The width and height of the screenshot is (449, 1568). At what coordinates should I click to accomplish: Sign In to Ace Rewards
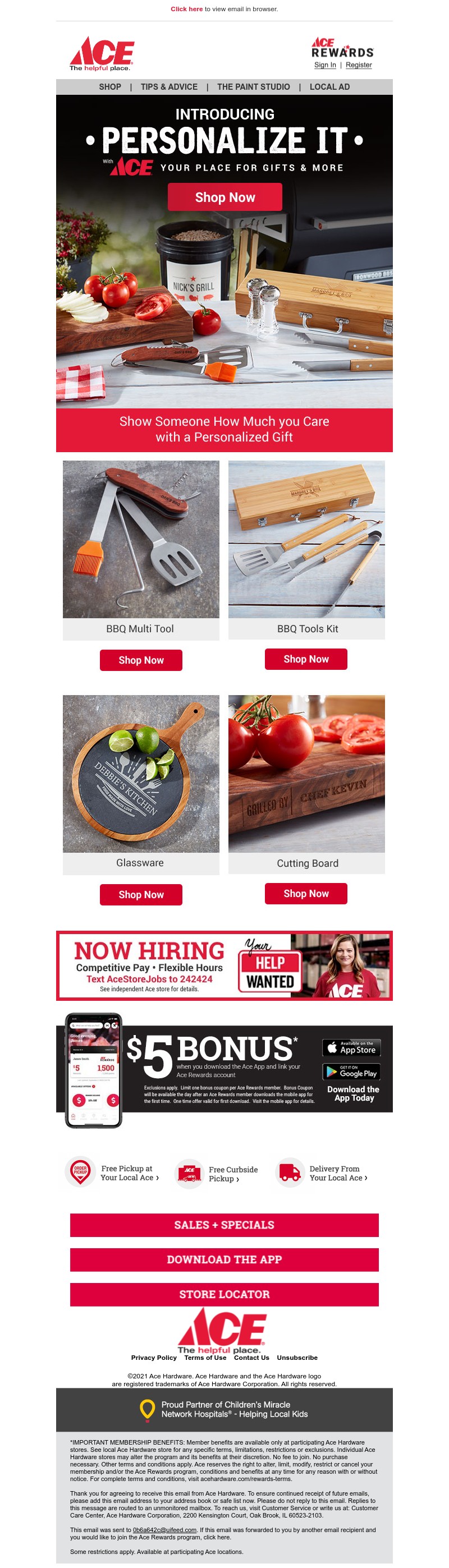[x=325, y=65]
